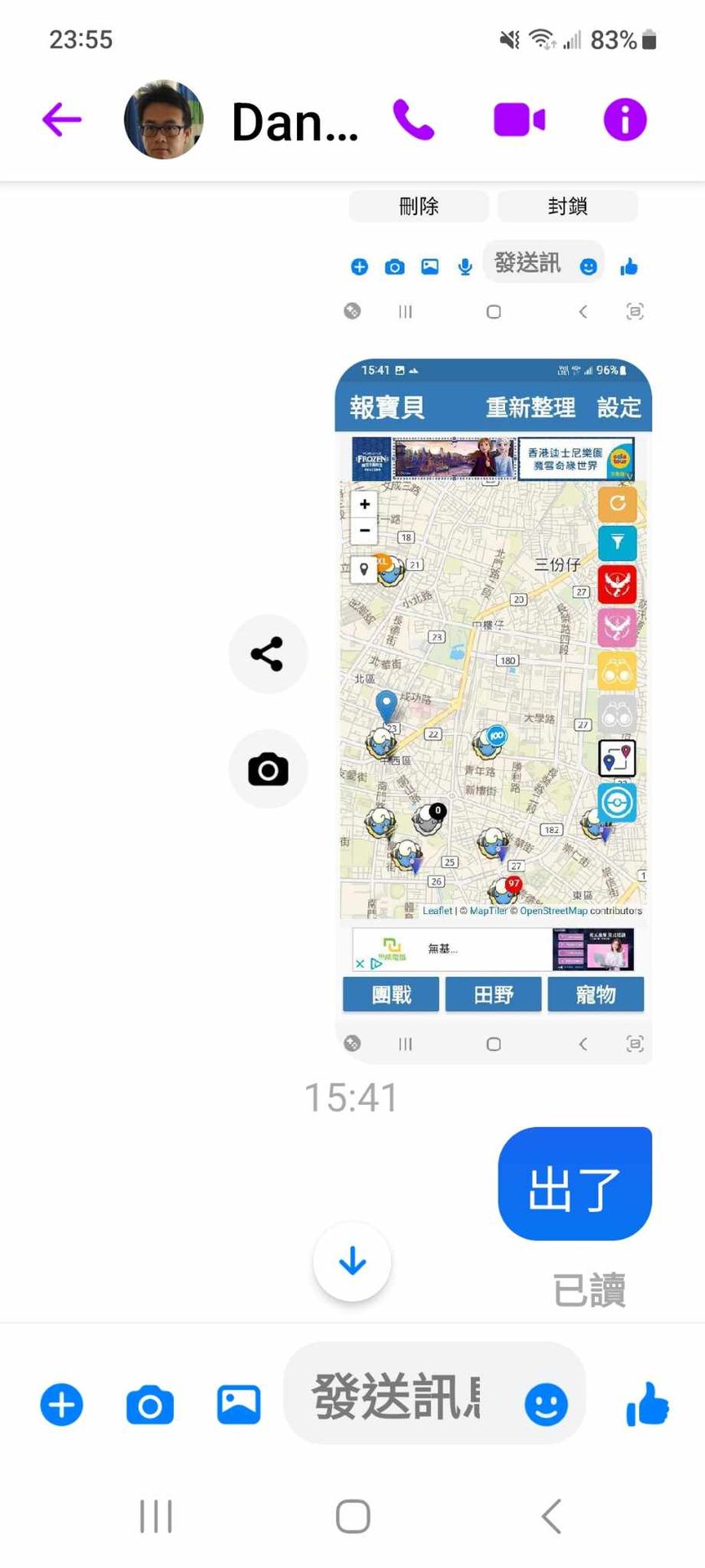Open Dan's profile picture
Image resolution: width=705 pixels, height=1568 pixels.
click(x=164, y=120)
